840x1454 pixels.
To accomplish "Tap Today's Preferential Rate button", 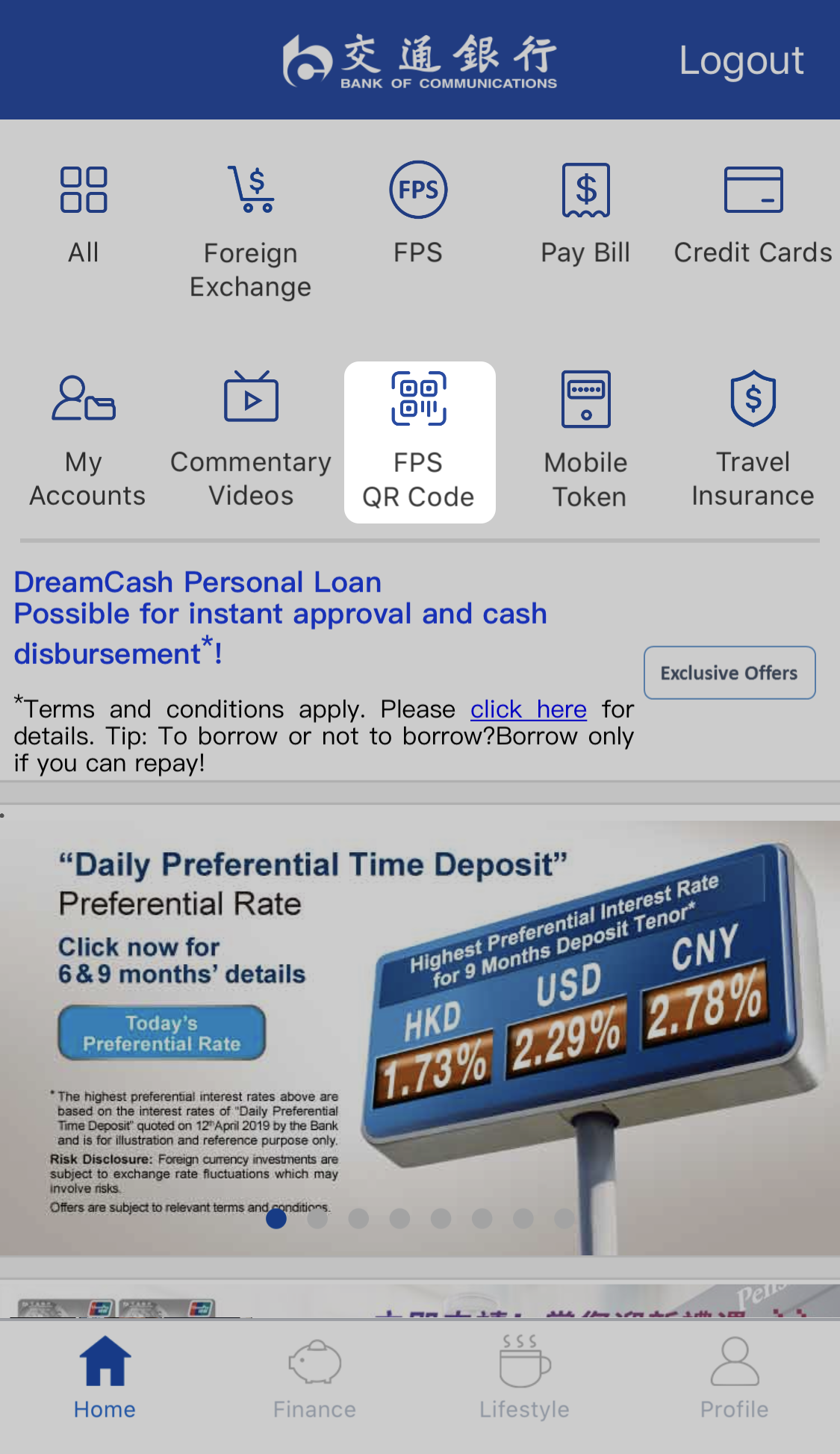I will [x=162, y=1033].
